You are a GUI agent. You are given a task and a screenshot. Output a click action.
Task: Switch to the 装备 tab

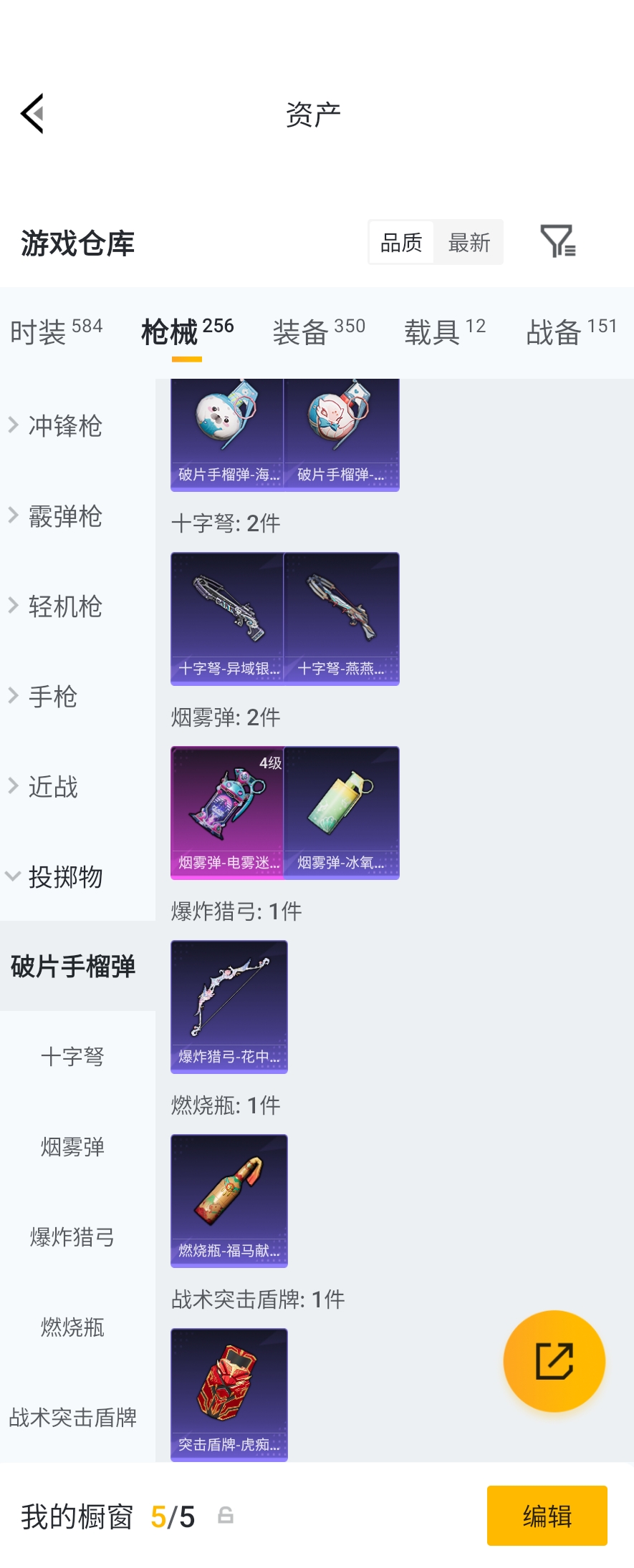tap(318, 331)
